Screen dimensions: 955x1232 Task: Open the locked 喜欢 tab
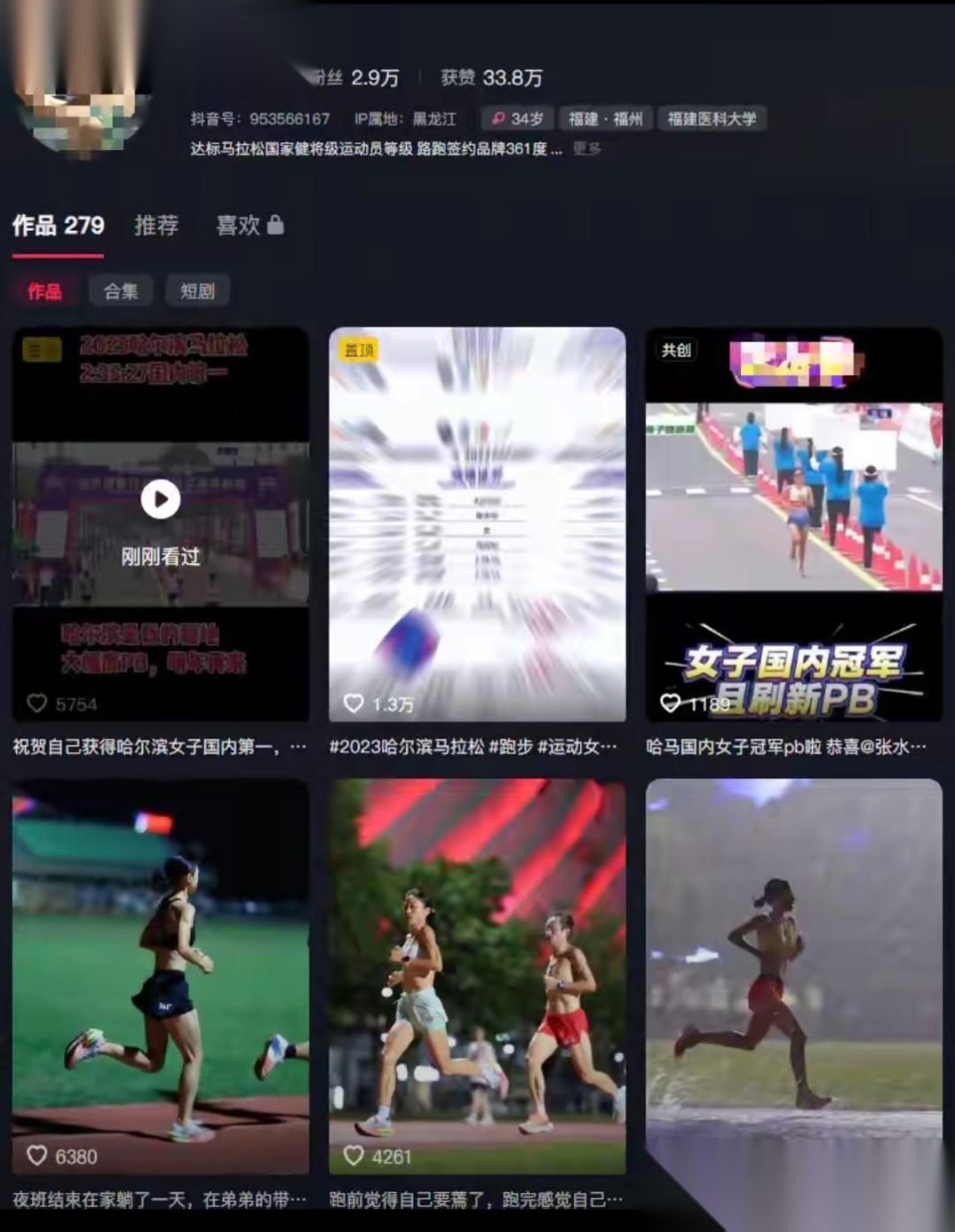250,226
